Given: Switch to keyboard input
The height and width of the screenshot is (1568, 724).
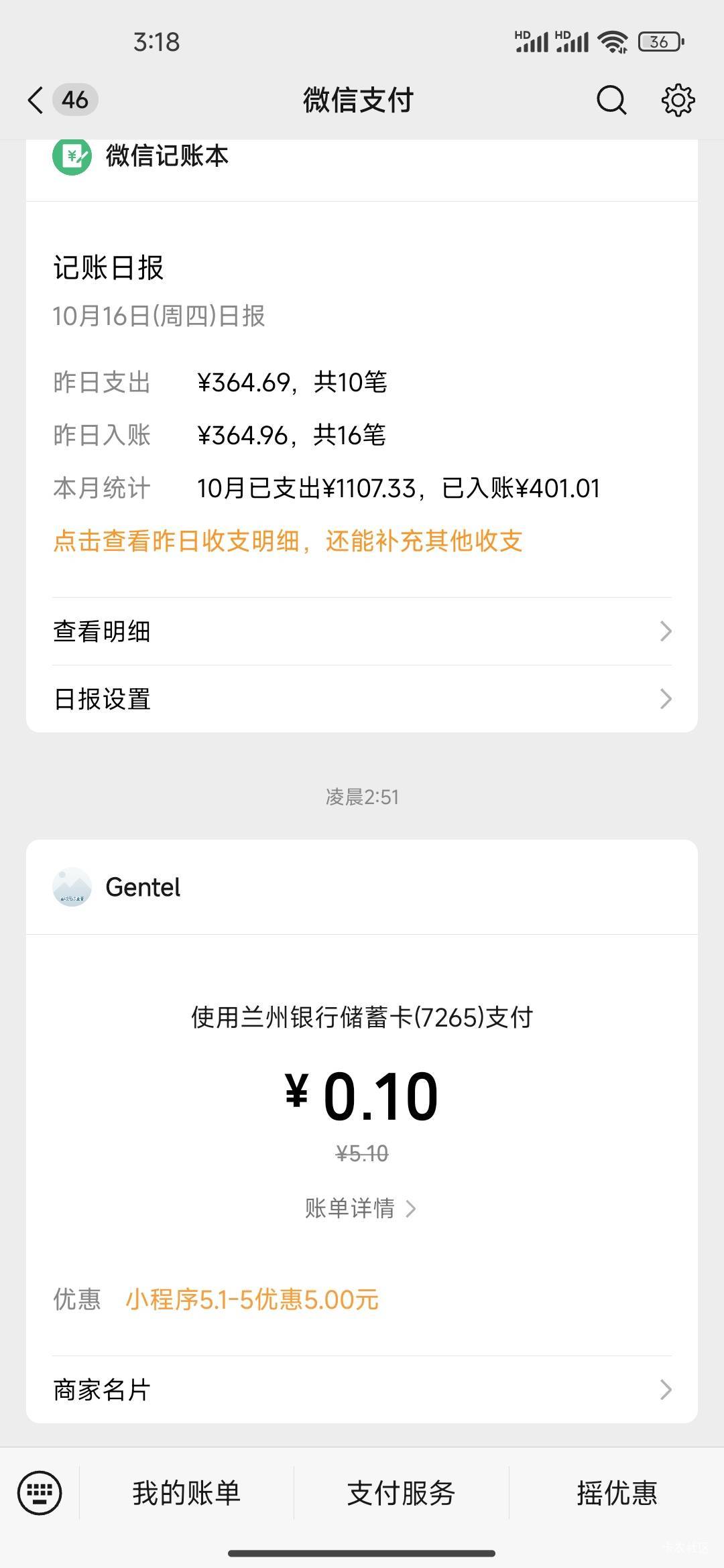Looking at the screenshot, I should point(40,1493).
